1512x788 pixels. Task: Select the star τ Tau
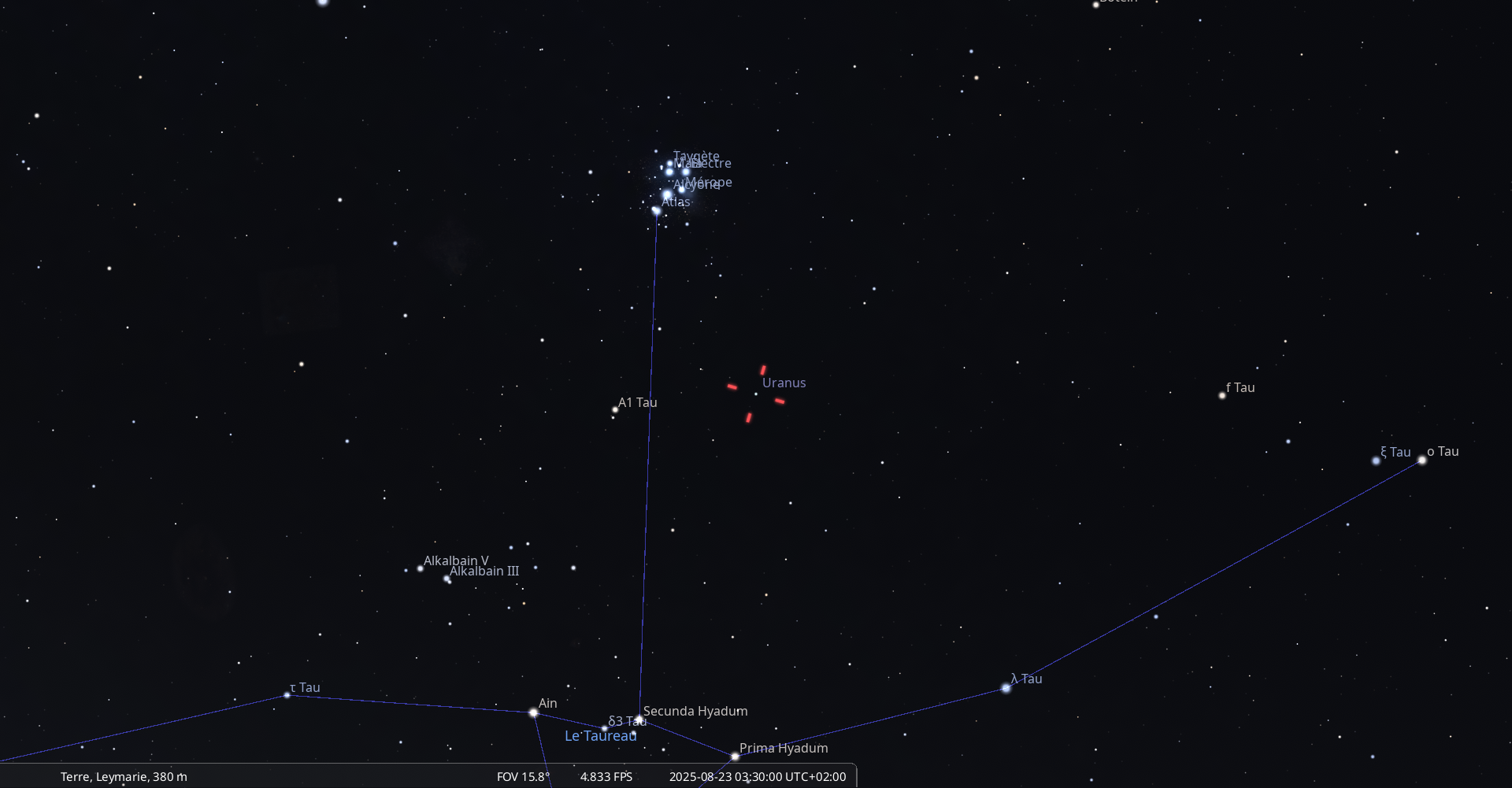(x=287, y=695)
